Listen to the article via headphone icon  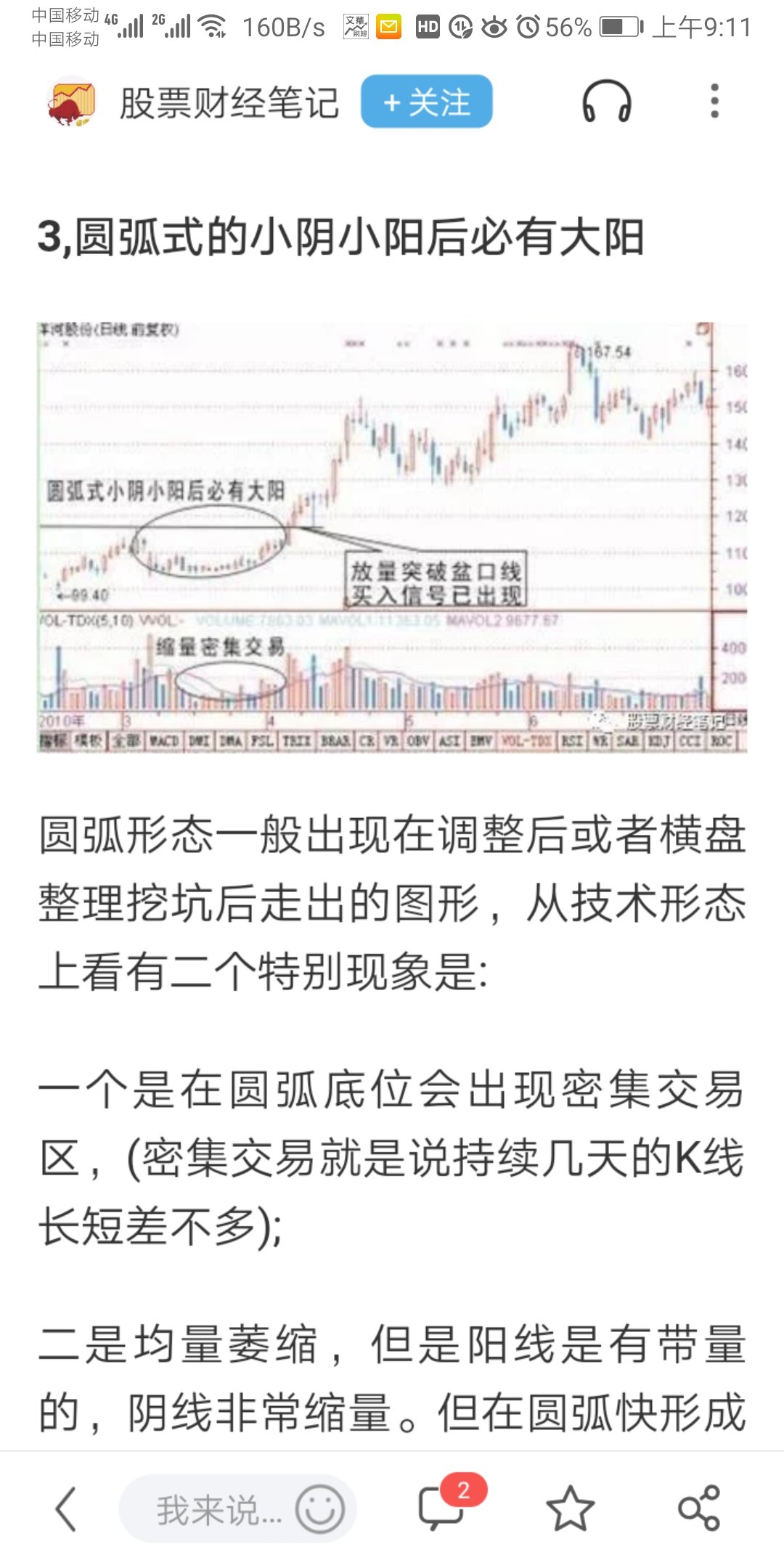click(606, 102)
